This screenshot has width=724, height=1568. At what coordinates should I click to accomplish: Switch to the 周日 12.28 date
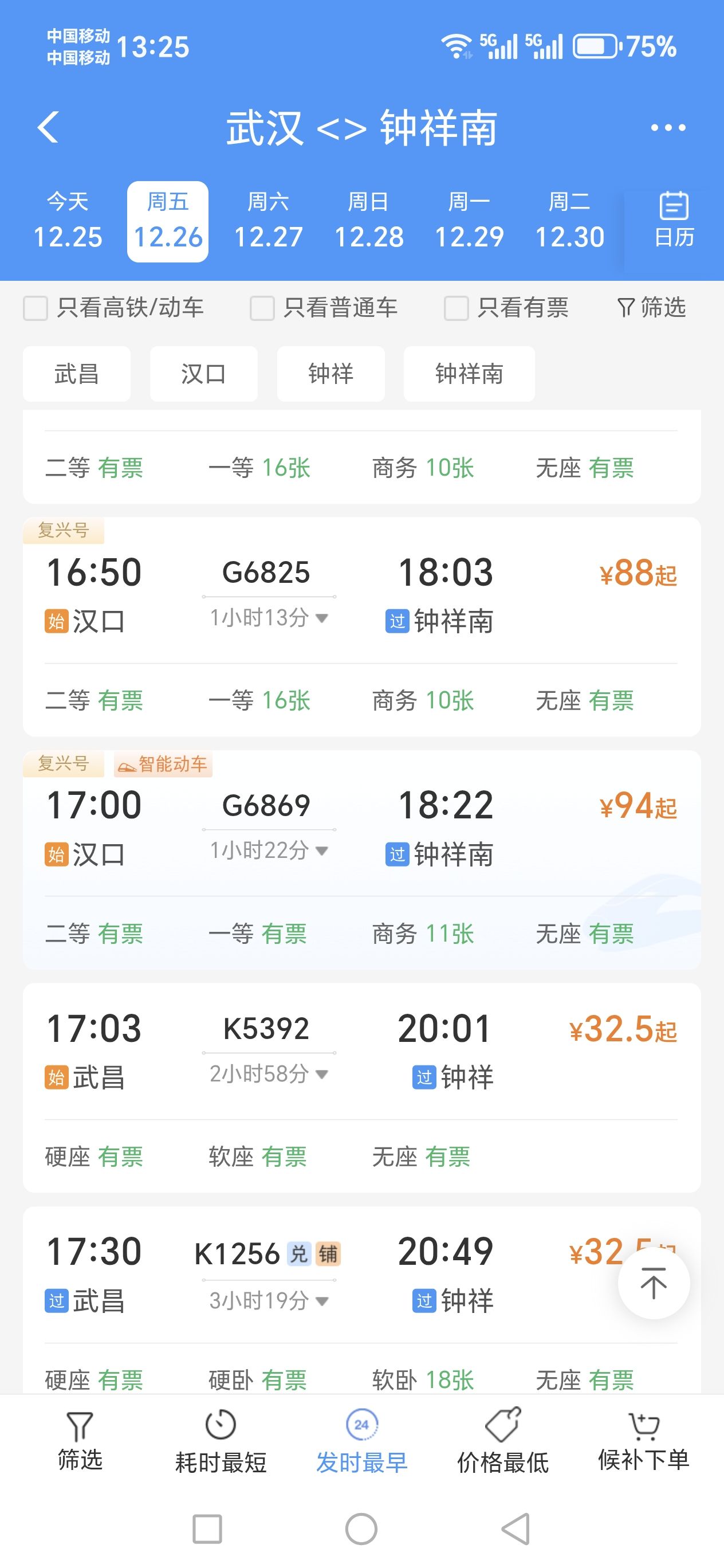pos(369,222)
